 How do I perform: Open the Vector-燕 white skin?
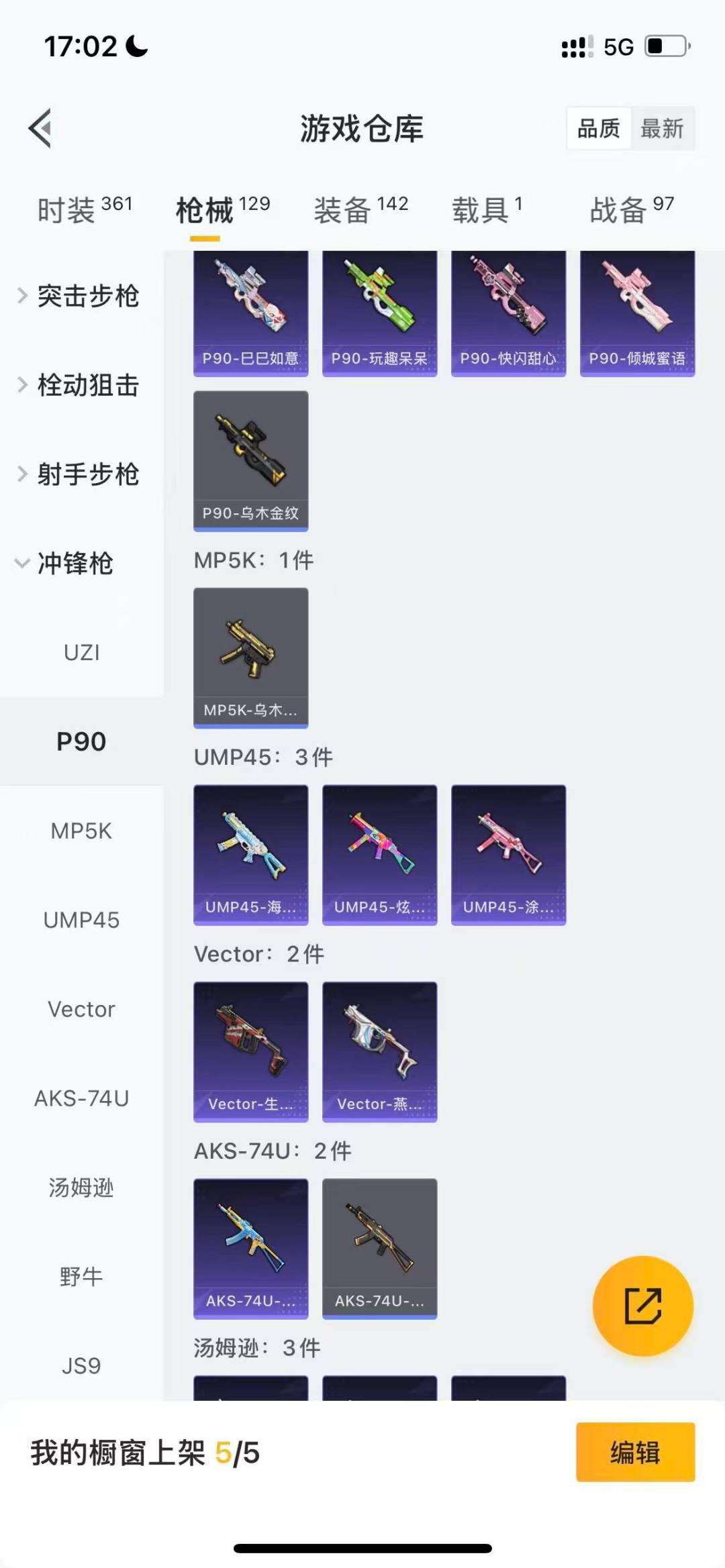point(379,1050)
